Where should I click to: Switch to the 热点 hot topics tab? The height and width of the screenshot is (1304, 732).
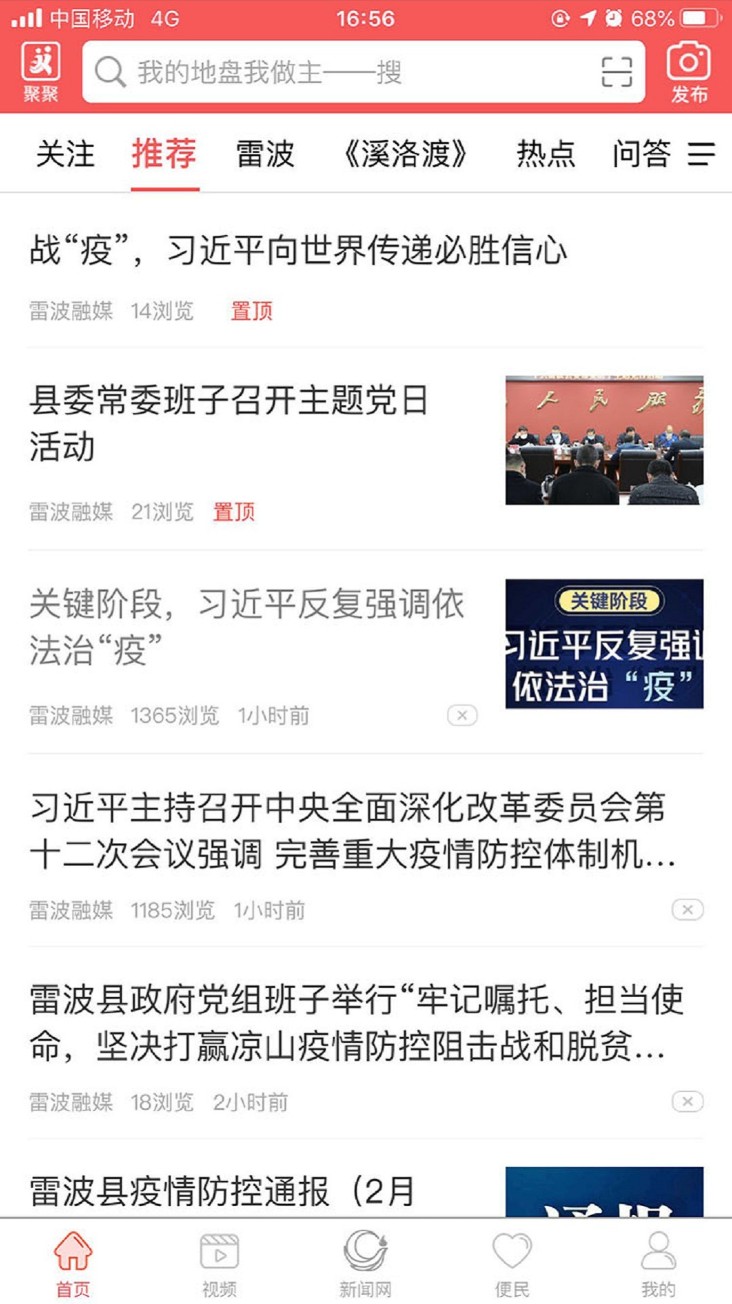click(546, 154)
